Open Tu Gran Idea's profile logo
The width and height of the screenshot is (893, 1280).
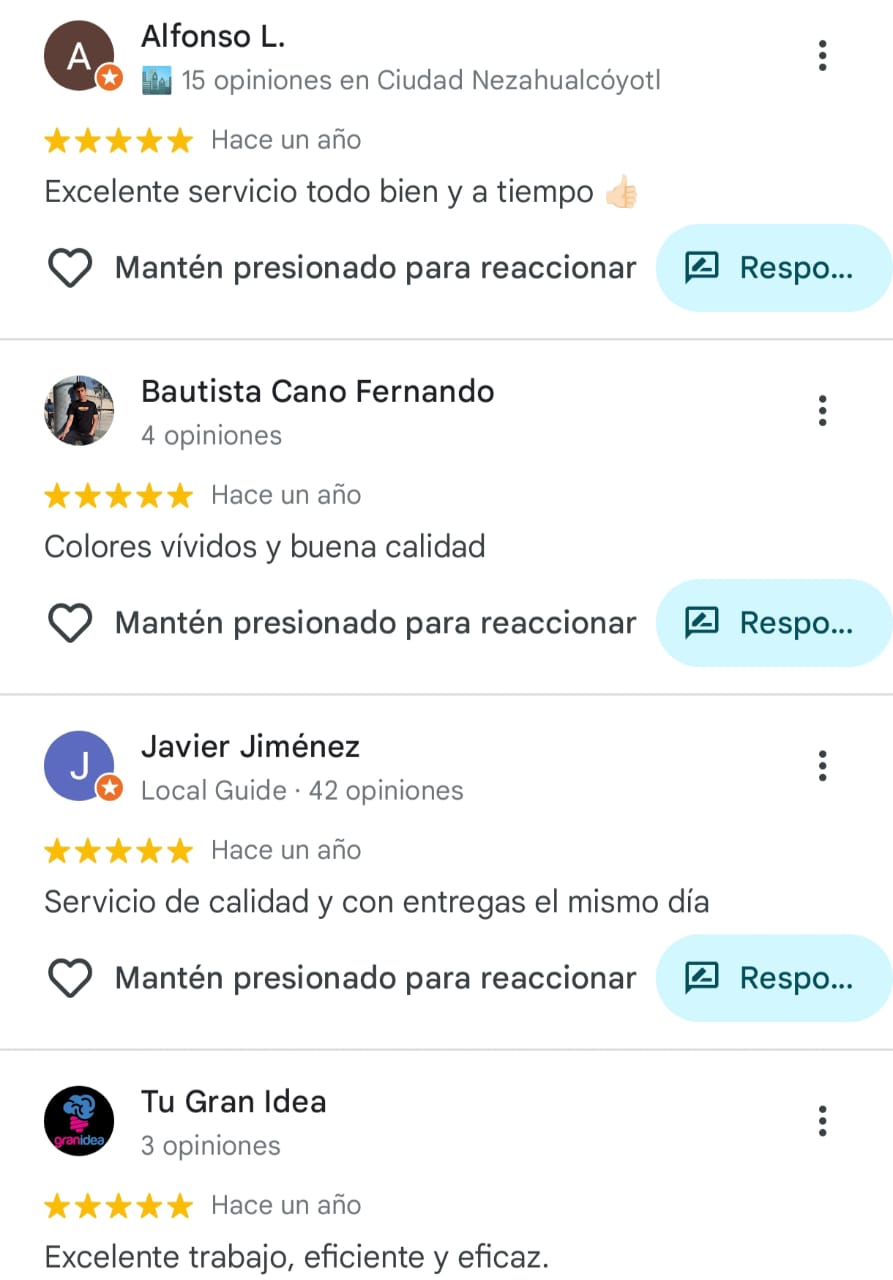[x=79, y=1121]
